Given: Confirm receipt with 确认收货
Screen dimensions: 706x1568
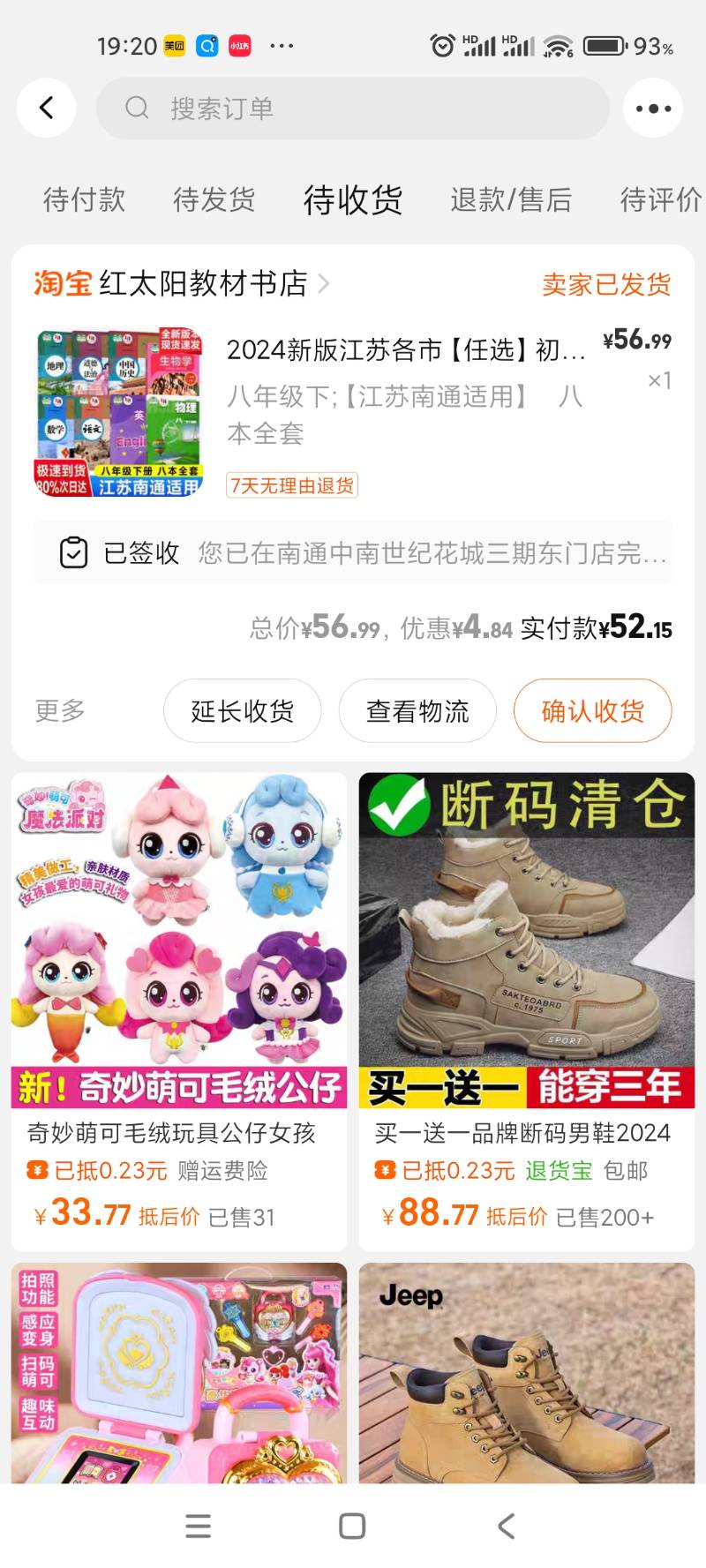Looking at the screenshot, I should 592,711.
